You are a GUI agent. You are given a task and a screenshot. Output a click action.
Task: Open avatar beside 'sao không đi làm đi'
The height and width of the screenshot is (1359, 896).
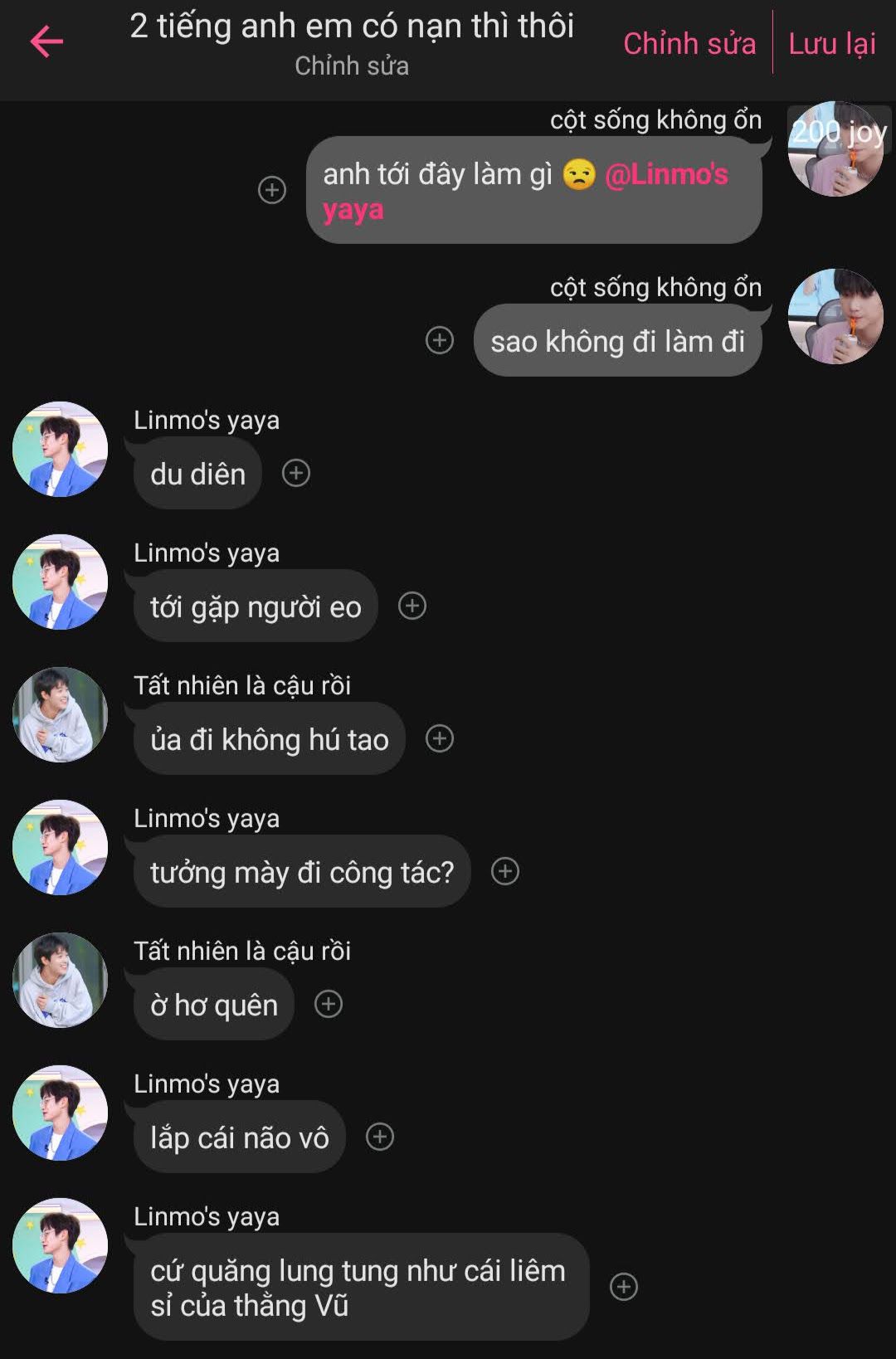(835, 316)
